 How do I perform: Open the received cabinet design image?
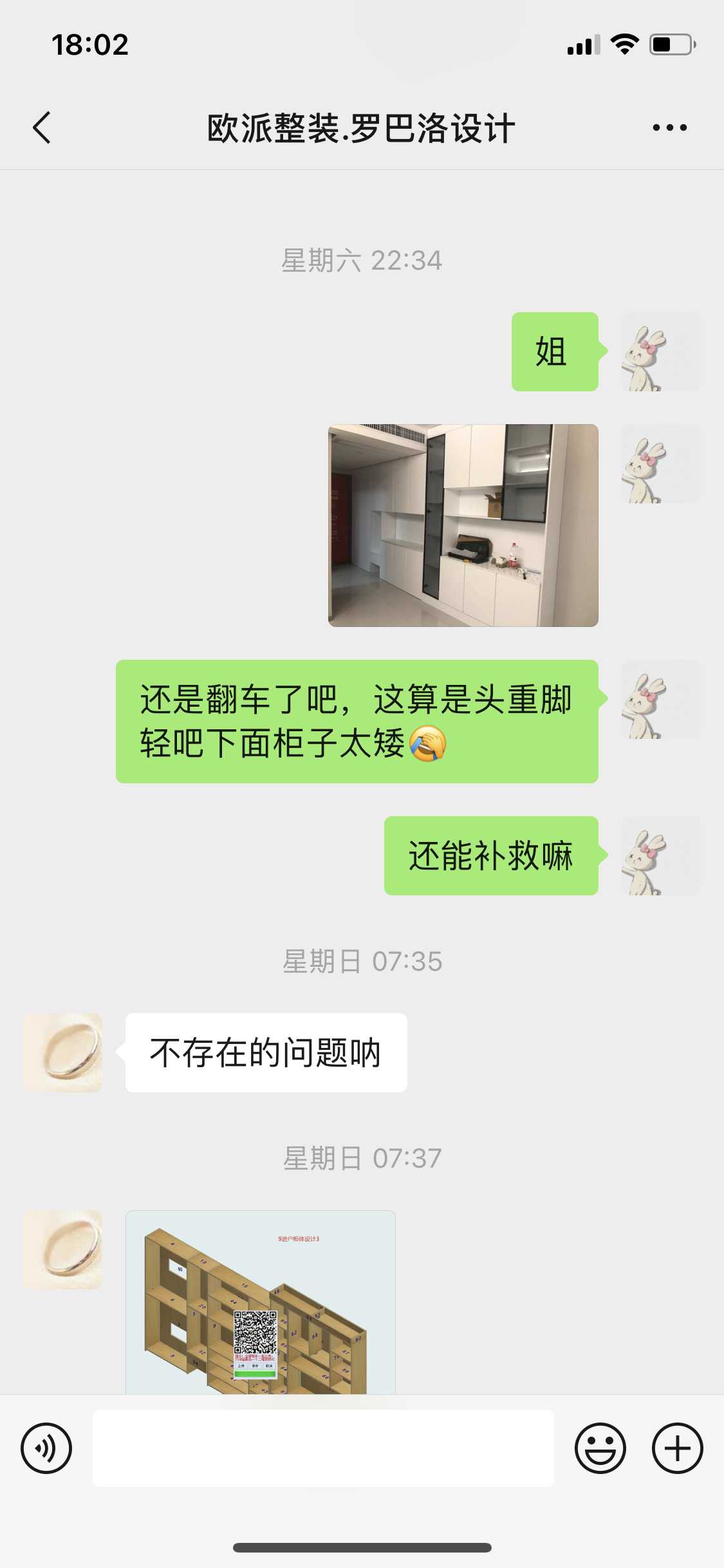260,1303
